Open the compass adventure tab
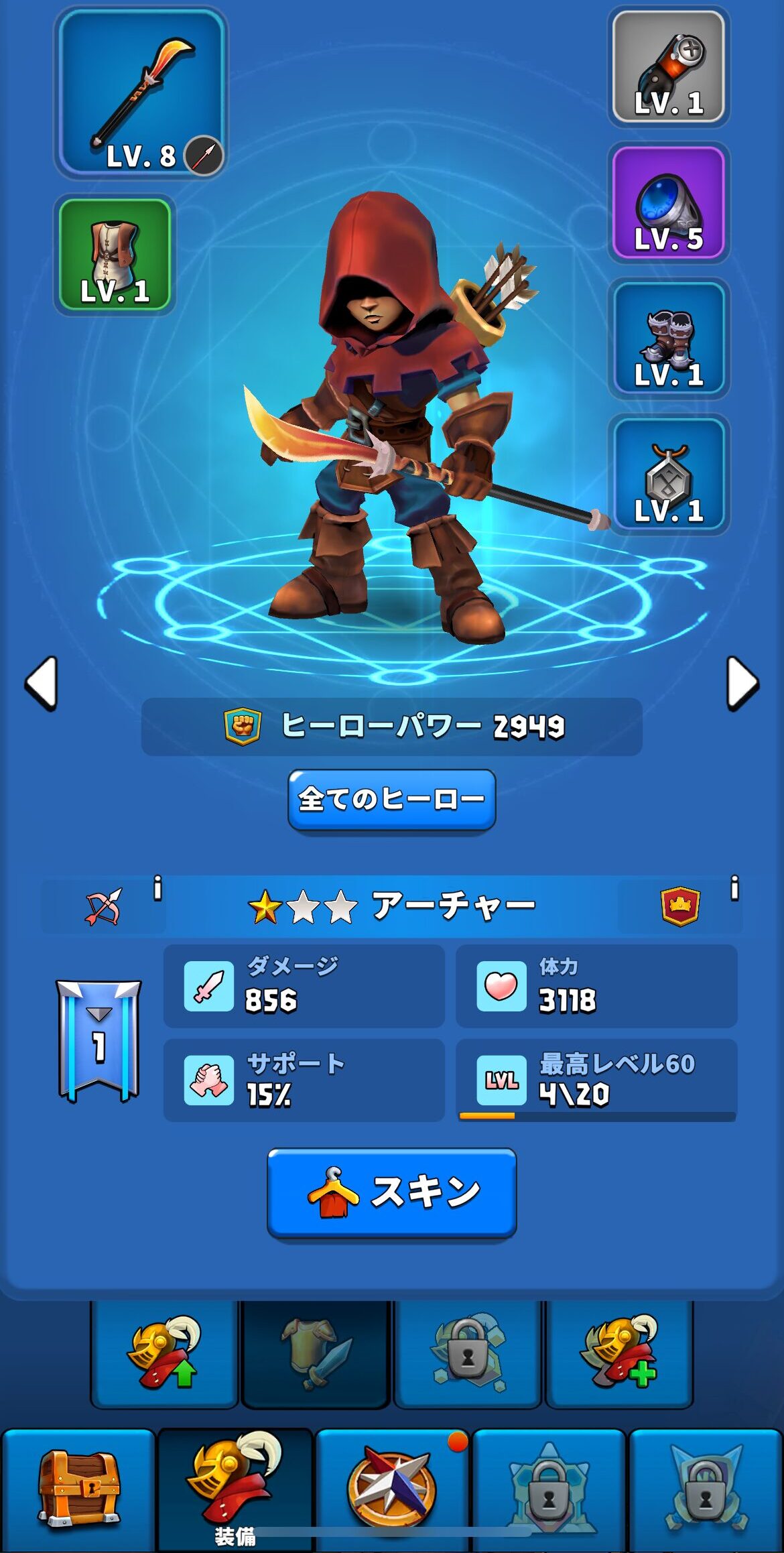The height and width of the screenshot is (1553, 784). (392, 1489)
